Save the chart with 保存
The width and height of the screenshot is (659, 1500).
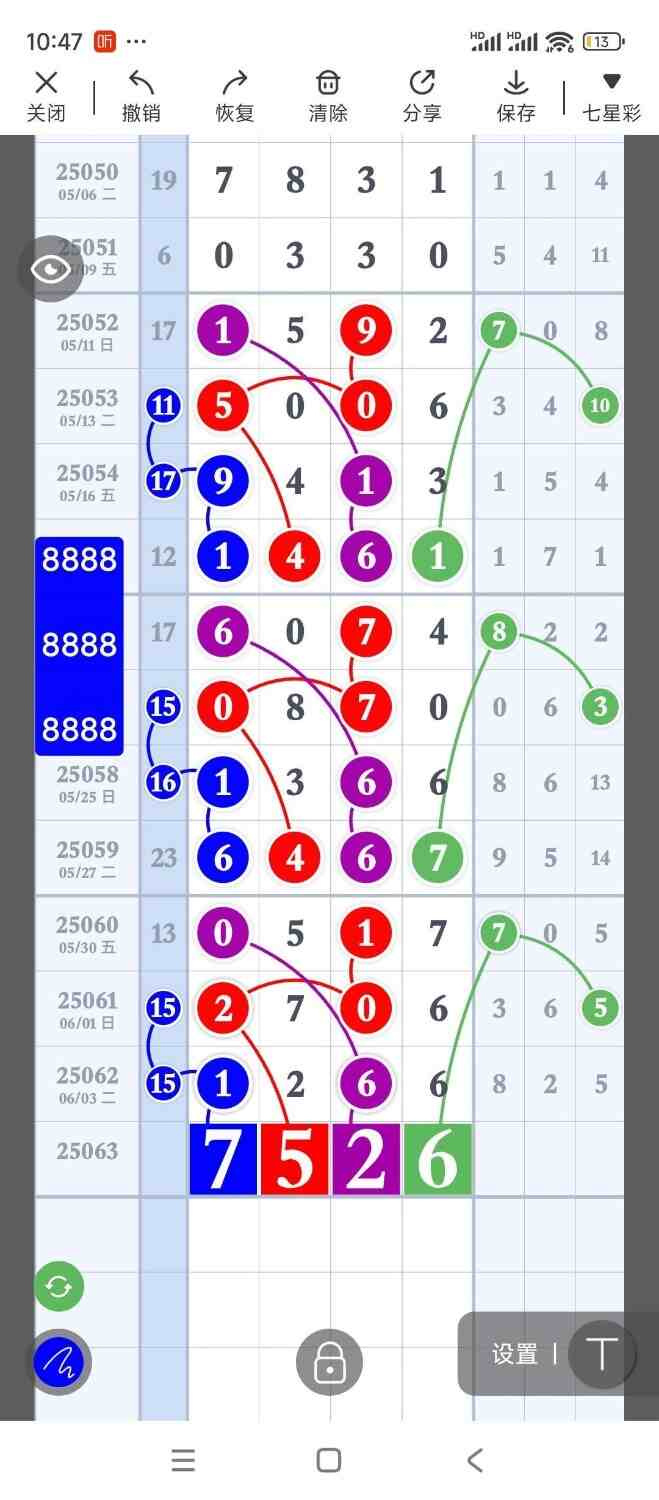516,96
